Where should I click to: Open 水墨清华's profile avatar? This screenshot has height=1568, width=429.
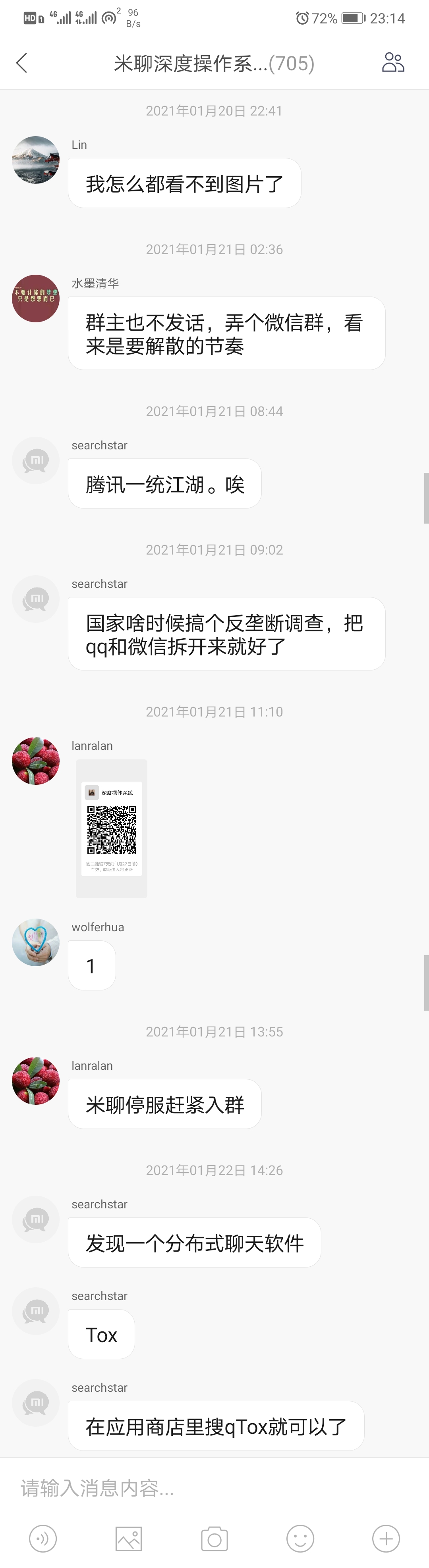(36, 298)
